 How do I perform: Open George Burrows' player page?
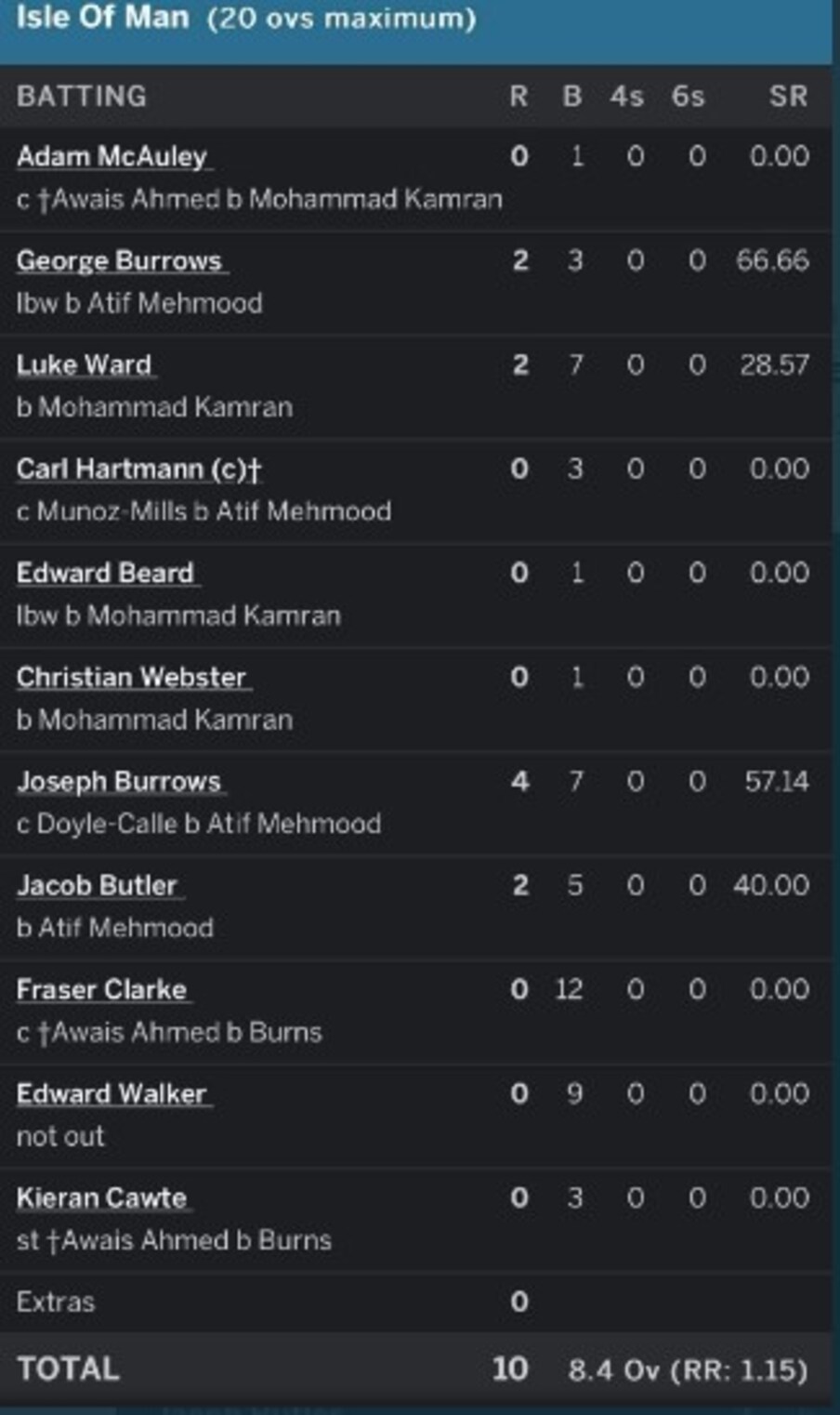(x=119, y=260)
